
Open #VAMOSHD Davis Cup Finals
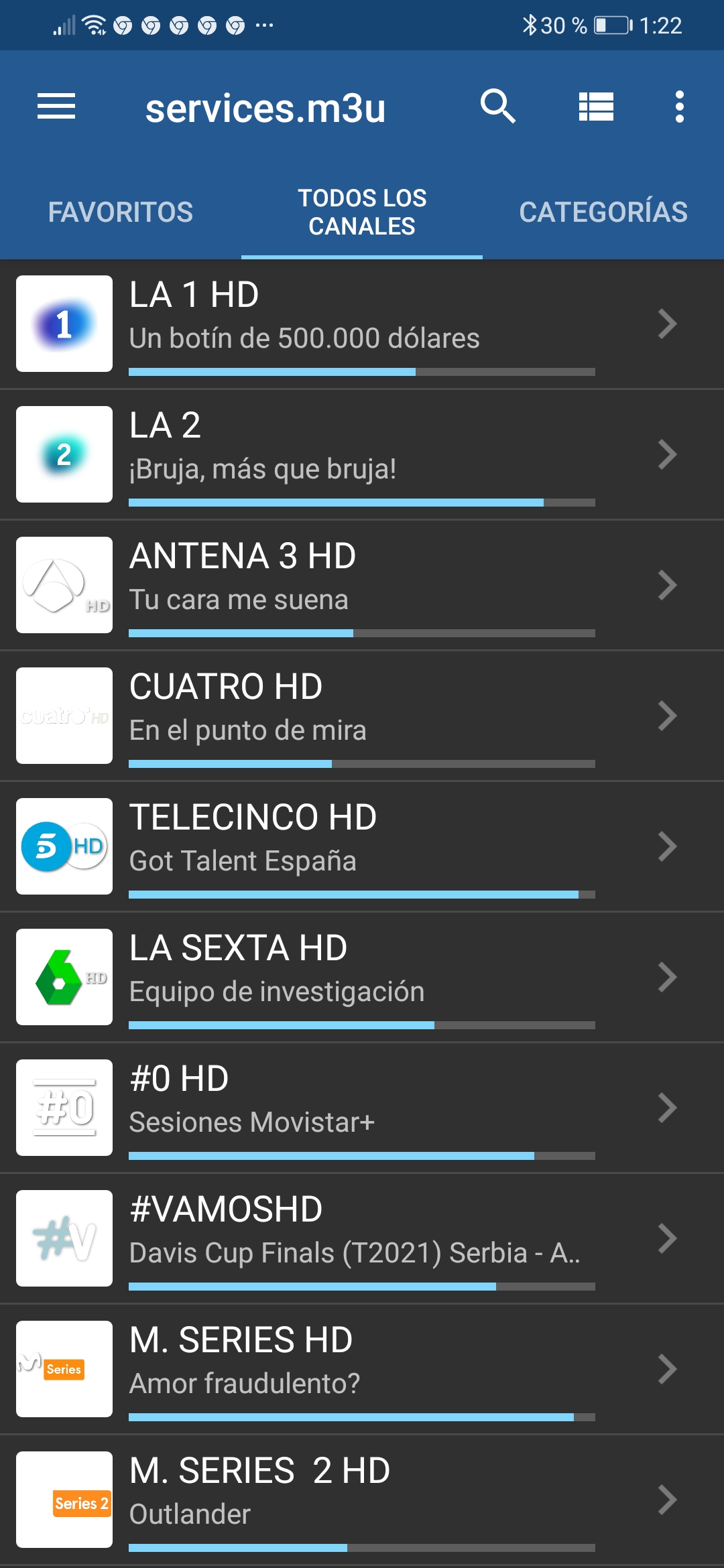click(362, 1238)
